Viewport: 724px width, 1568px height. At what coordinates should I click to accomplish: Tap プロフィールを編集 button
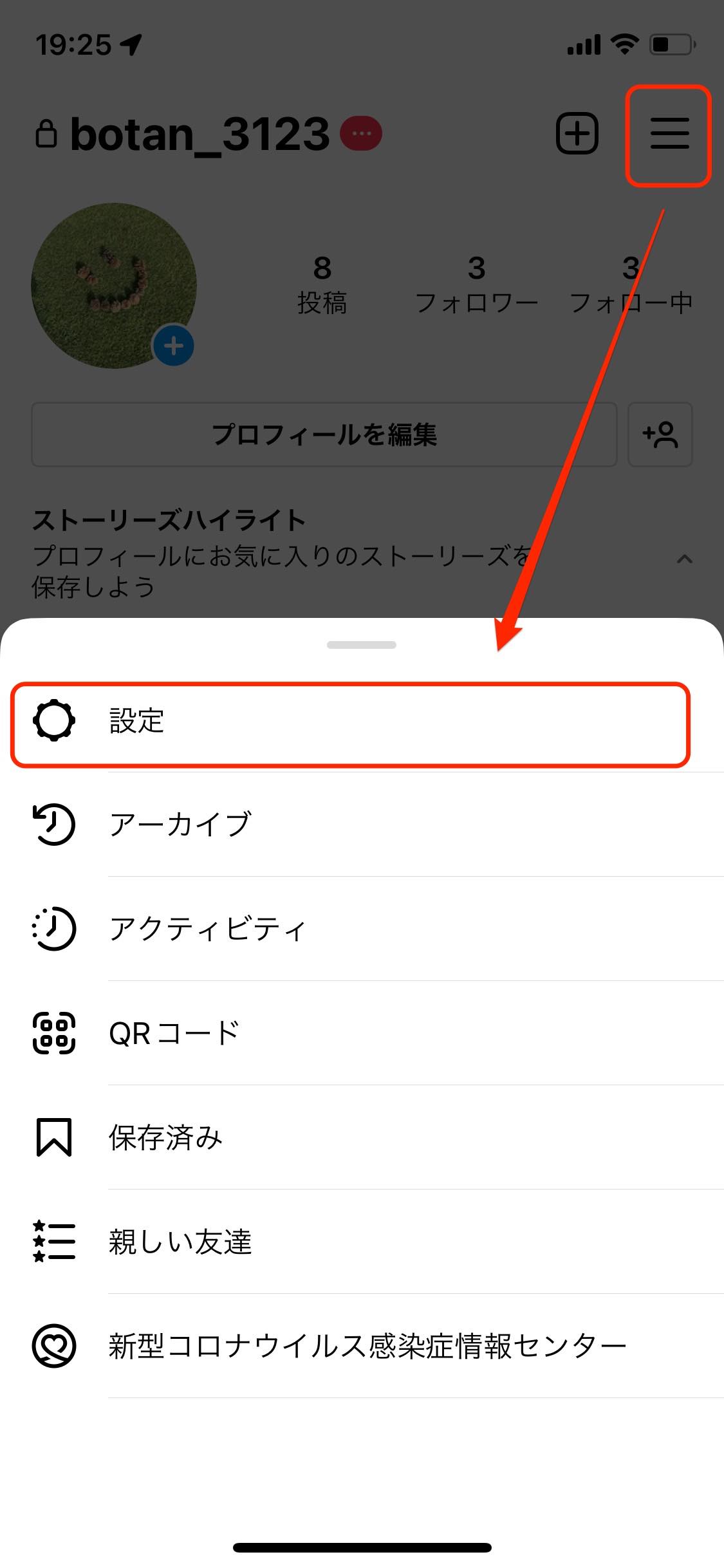coord(324,434)
